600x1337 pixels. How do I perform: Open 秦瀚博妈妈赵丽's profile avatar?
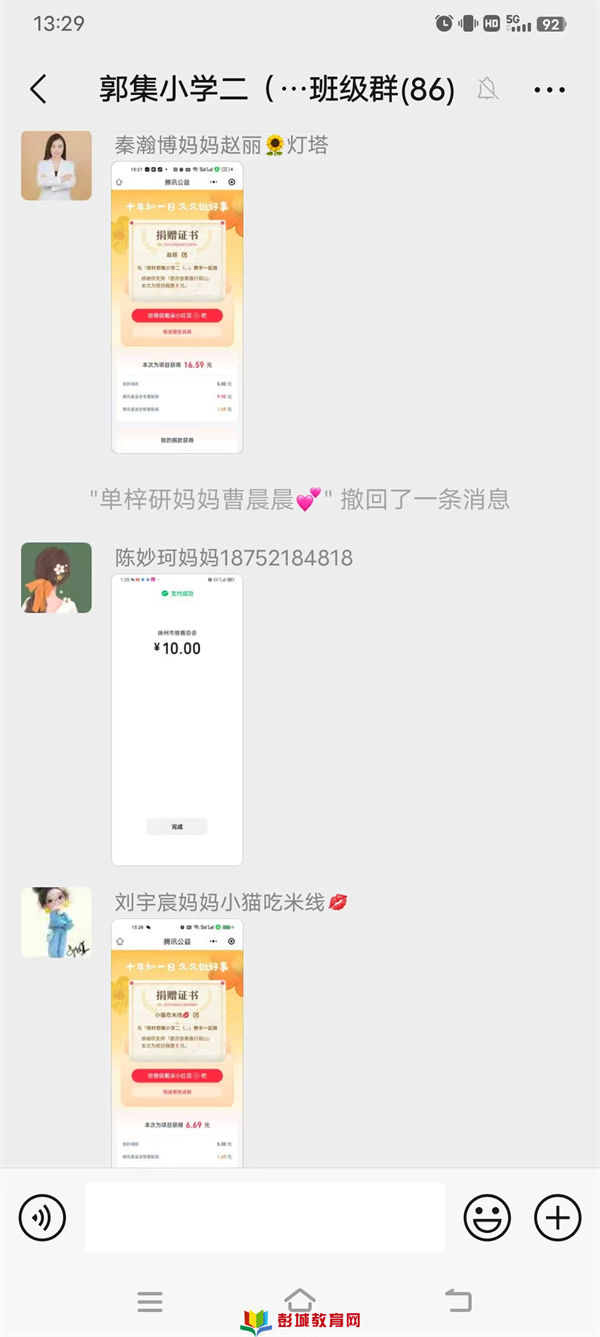(56, 165)
